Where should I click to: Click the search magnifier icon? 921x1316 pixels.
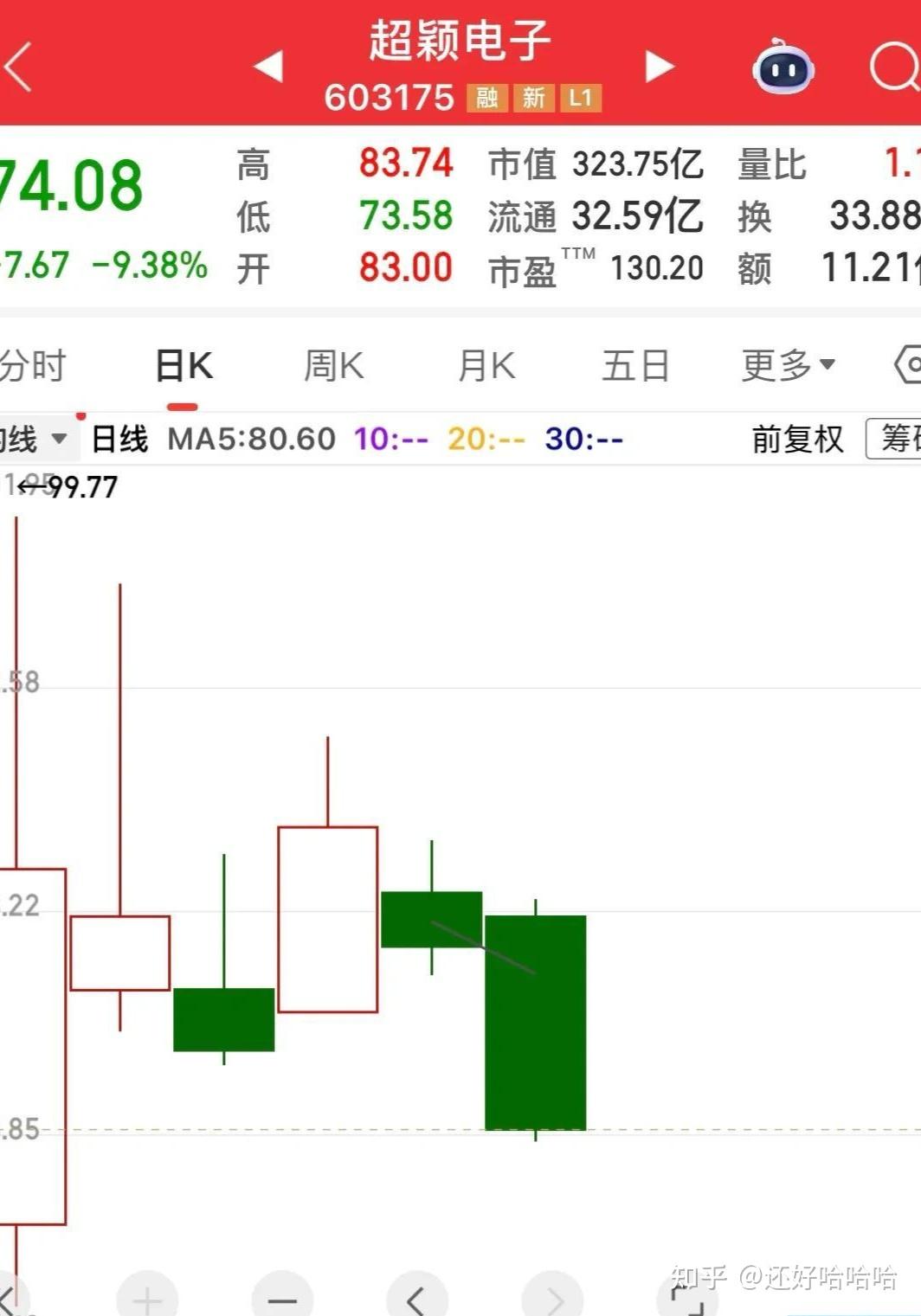[895, 67]
